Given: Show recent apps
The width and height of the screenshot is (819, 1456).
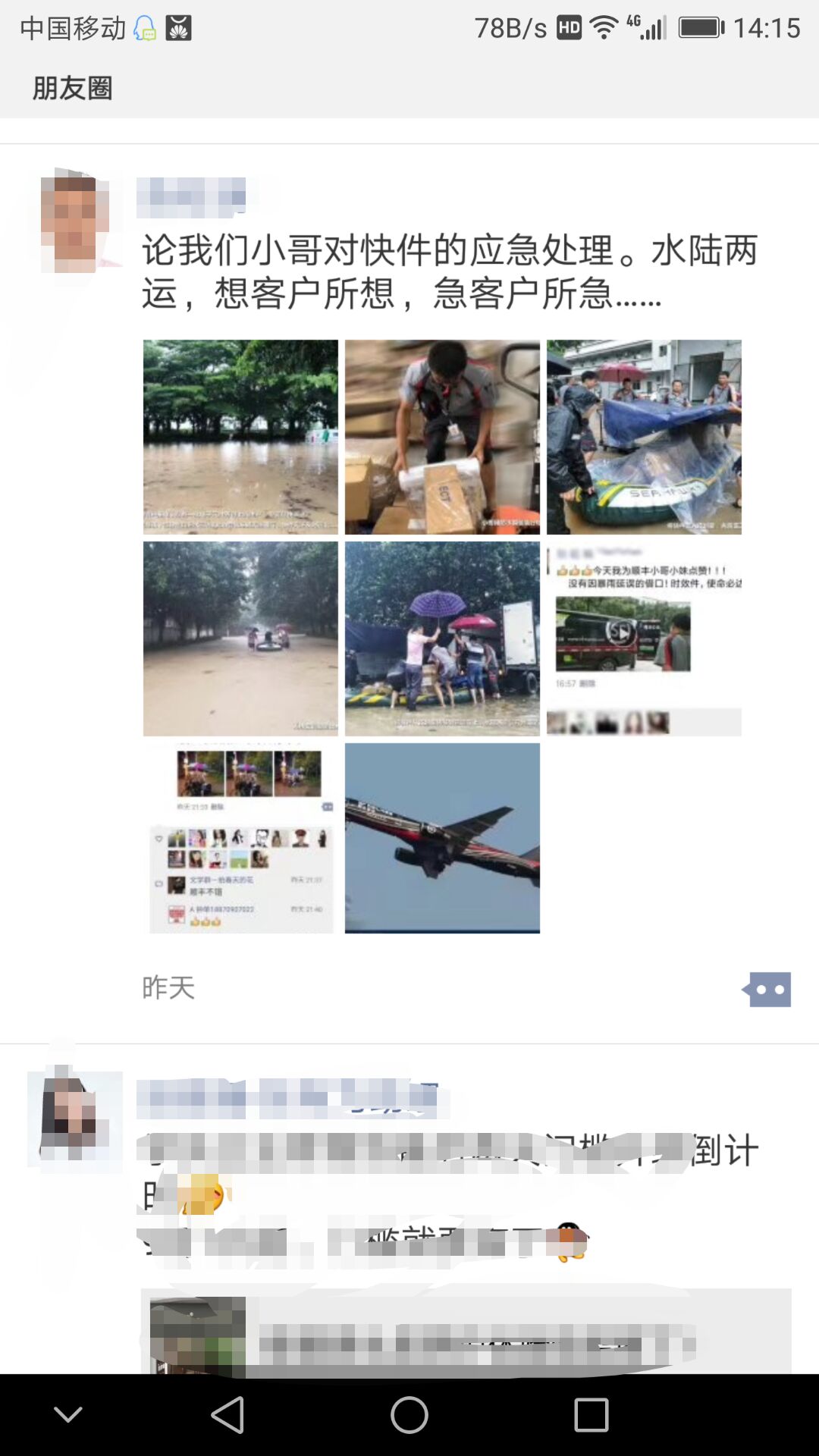Looking at the screenshot, I should (x=591, y=1415).
